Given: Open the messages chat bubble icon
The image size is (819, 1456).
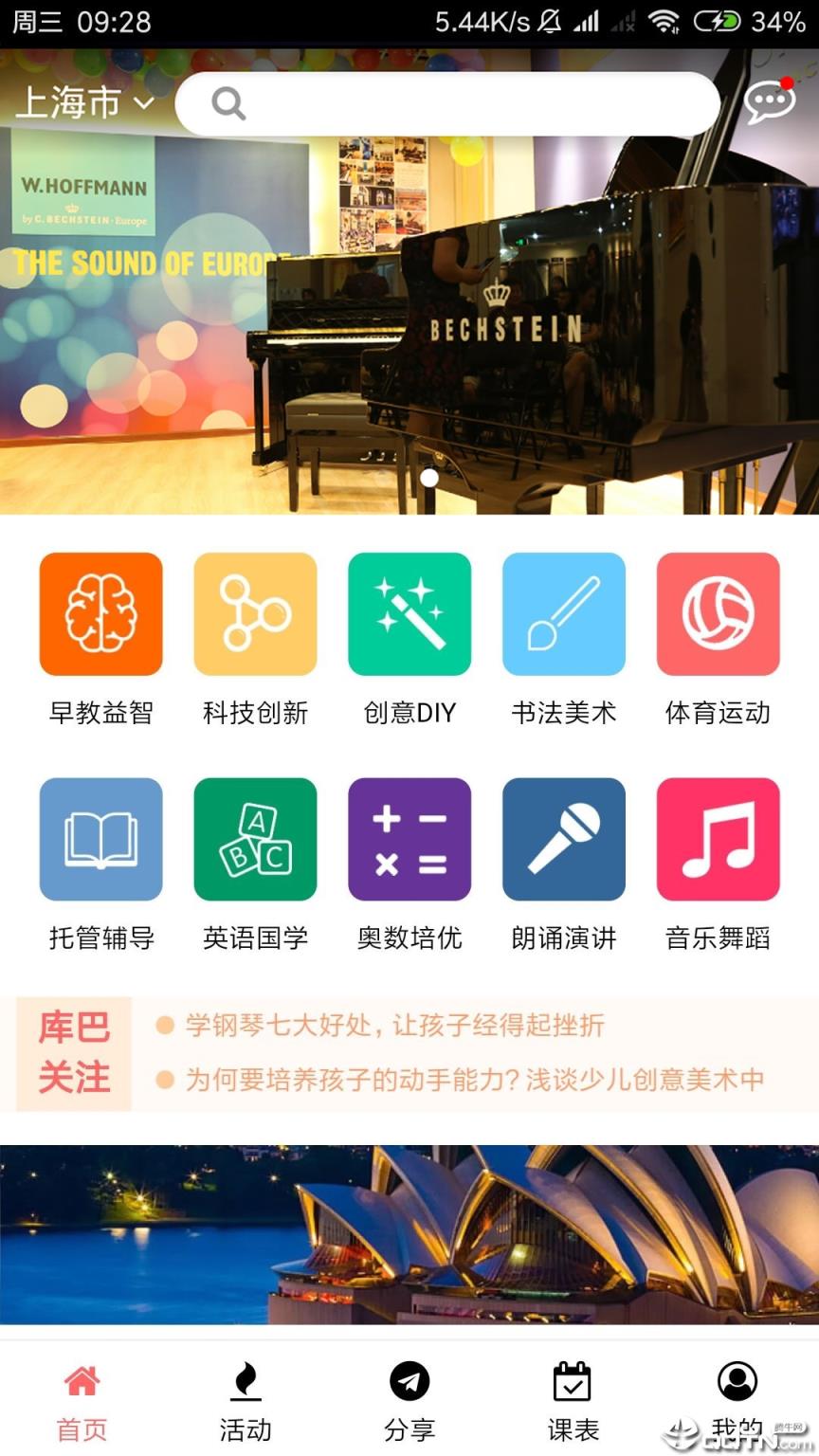Looking at the screenshot, I should pyautogui.click(x=770, y=104).
